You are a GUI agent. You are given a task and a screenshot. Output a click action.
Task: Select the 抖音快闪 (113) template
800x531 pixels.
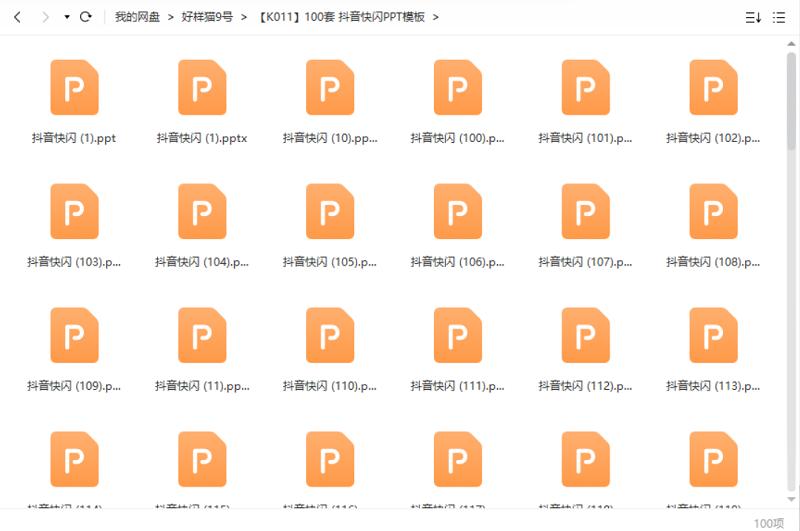click(714, 336)
